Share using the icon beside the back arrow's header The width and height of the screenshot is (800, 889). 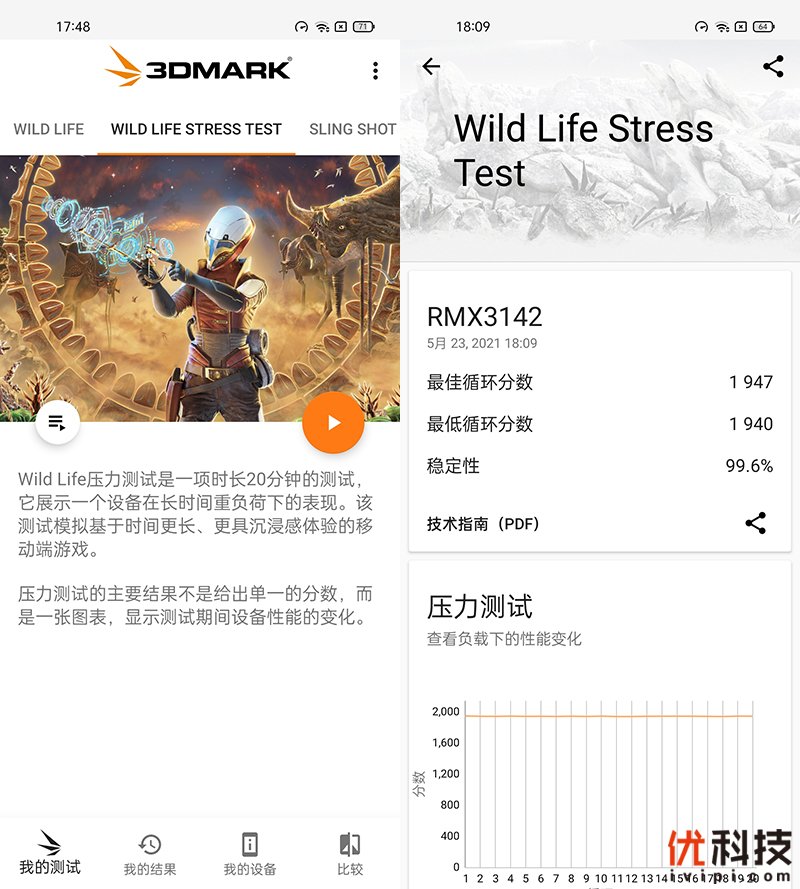(x=773, y=67)
